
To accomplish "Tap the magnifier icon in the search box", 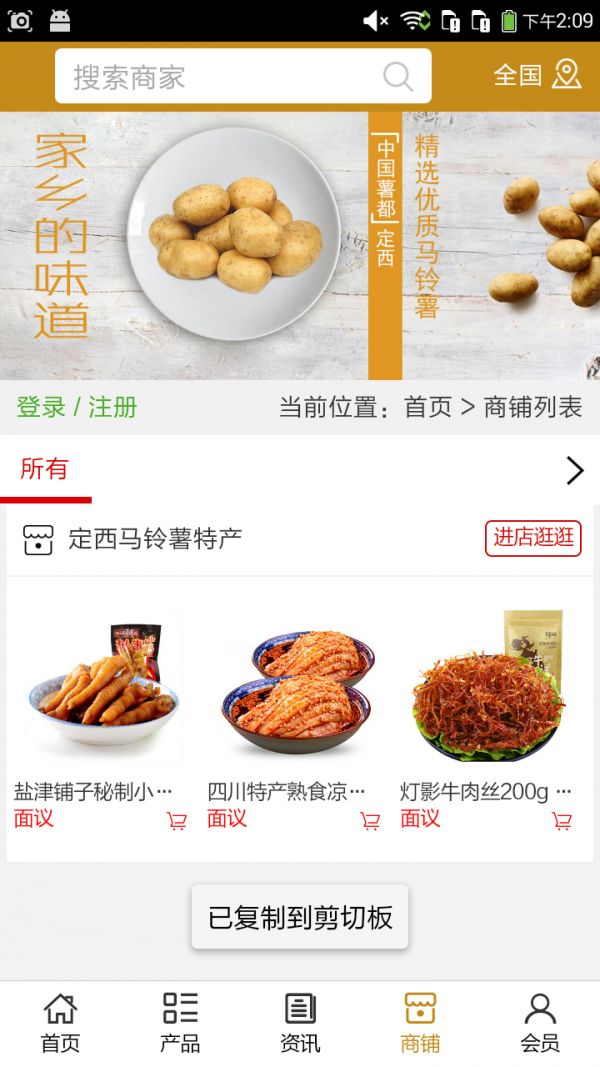I will 398,77.
